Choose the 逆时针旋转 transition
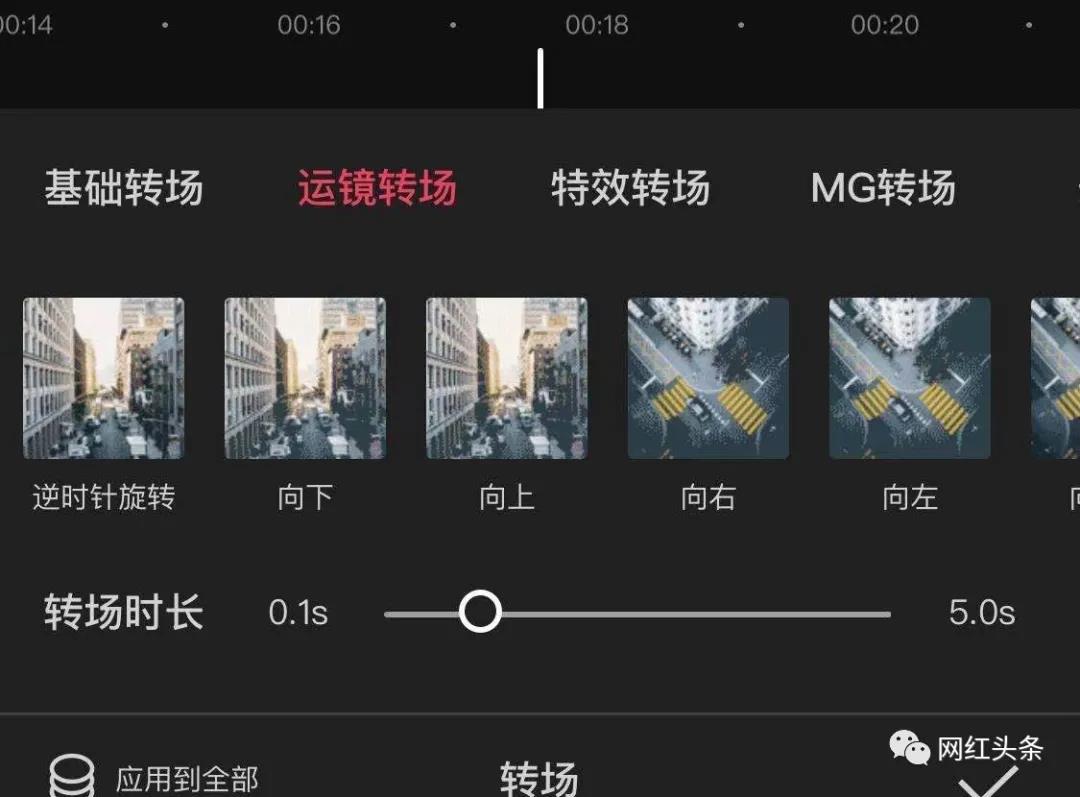 [x=104, y=378]
